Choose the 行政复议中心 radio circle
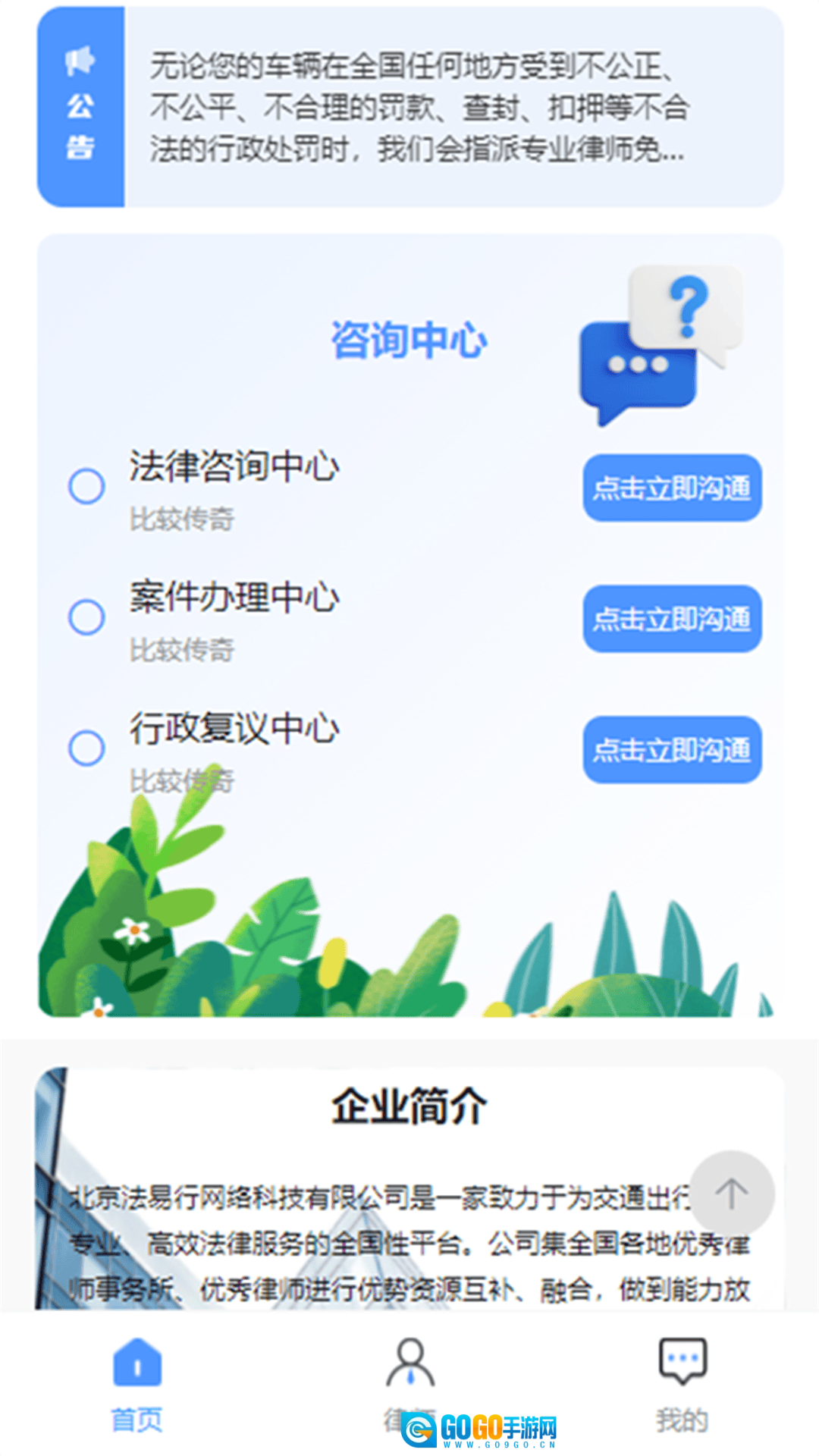This screenshot has height=1456, width=819. [x=86, y=748]
